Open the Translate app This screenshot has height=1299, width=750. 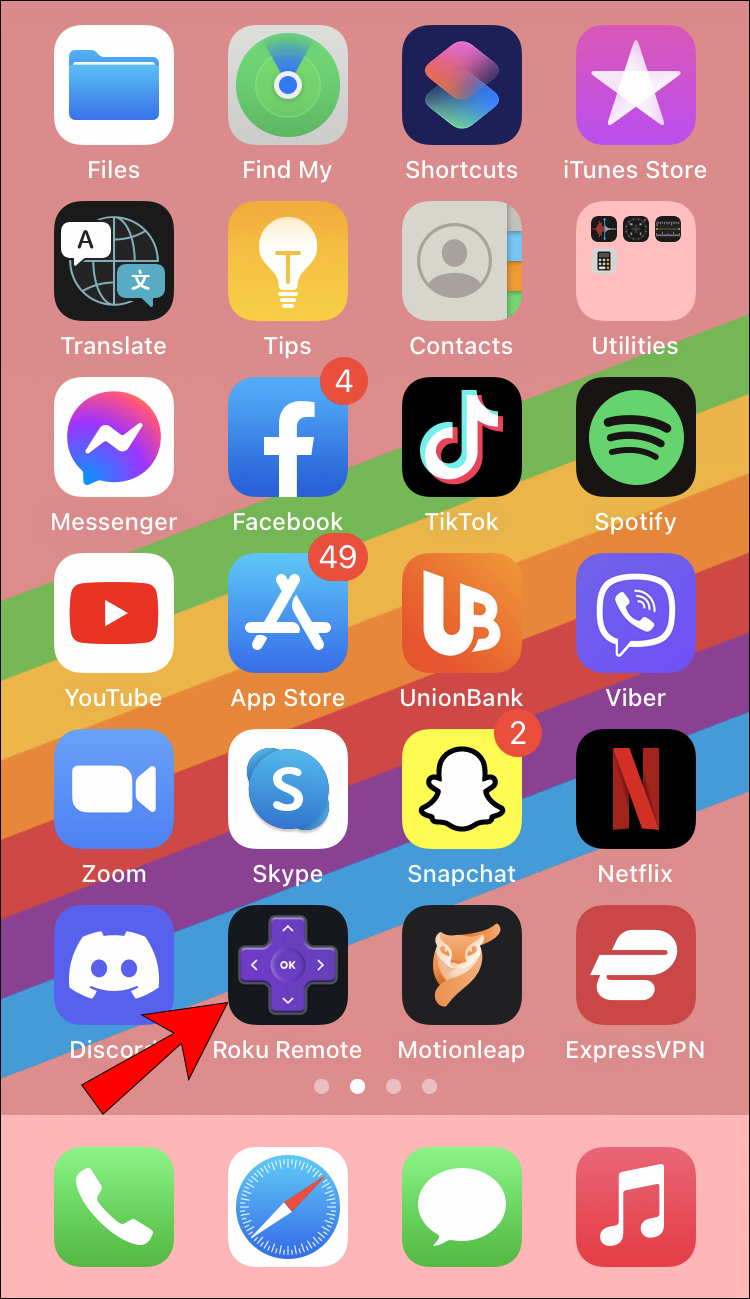point(114,261)
